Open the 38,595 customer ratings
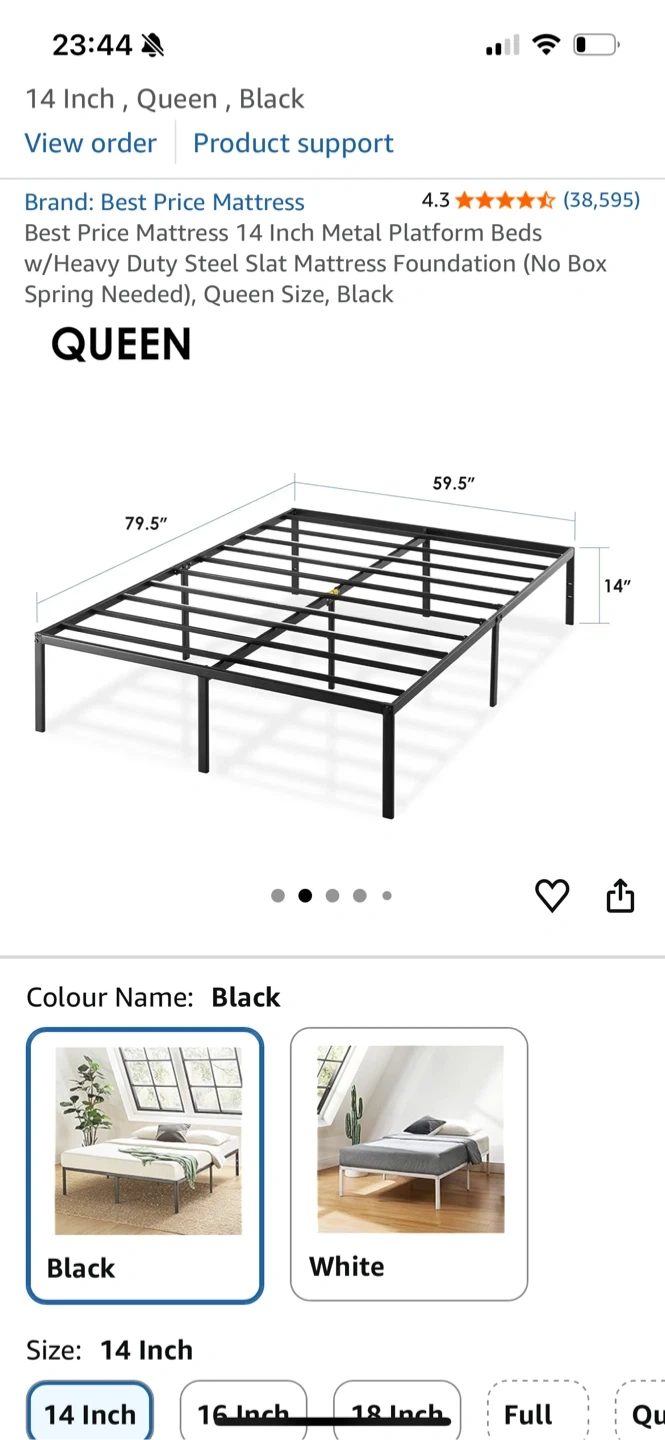This screenshot has width=665, height=1440. pyautogui.click(x=600, y=200)
